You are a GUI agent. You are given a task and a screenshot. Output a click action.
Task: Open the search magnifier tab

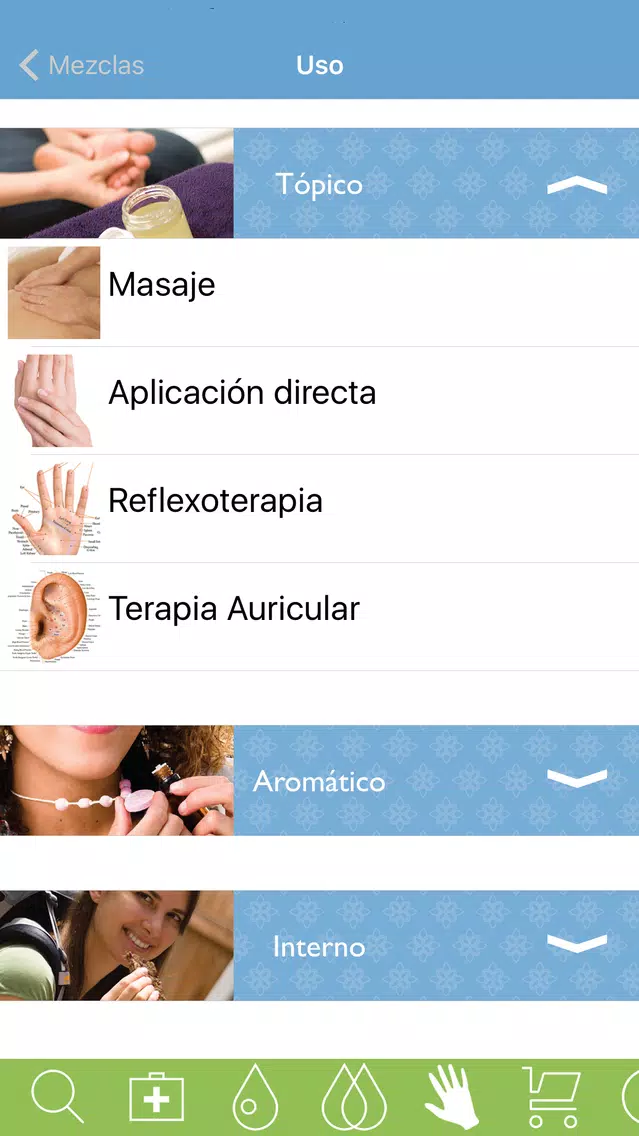(58, 1098)
